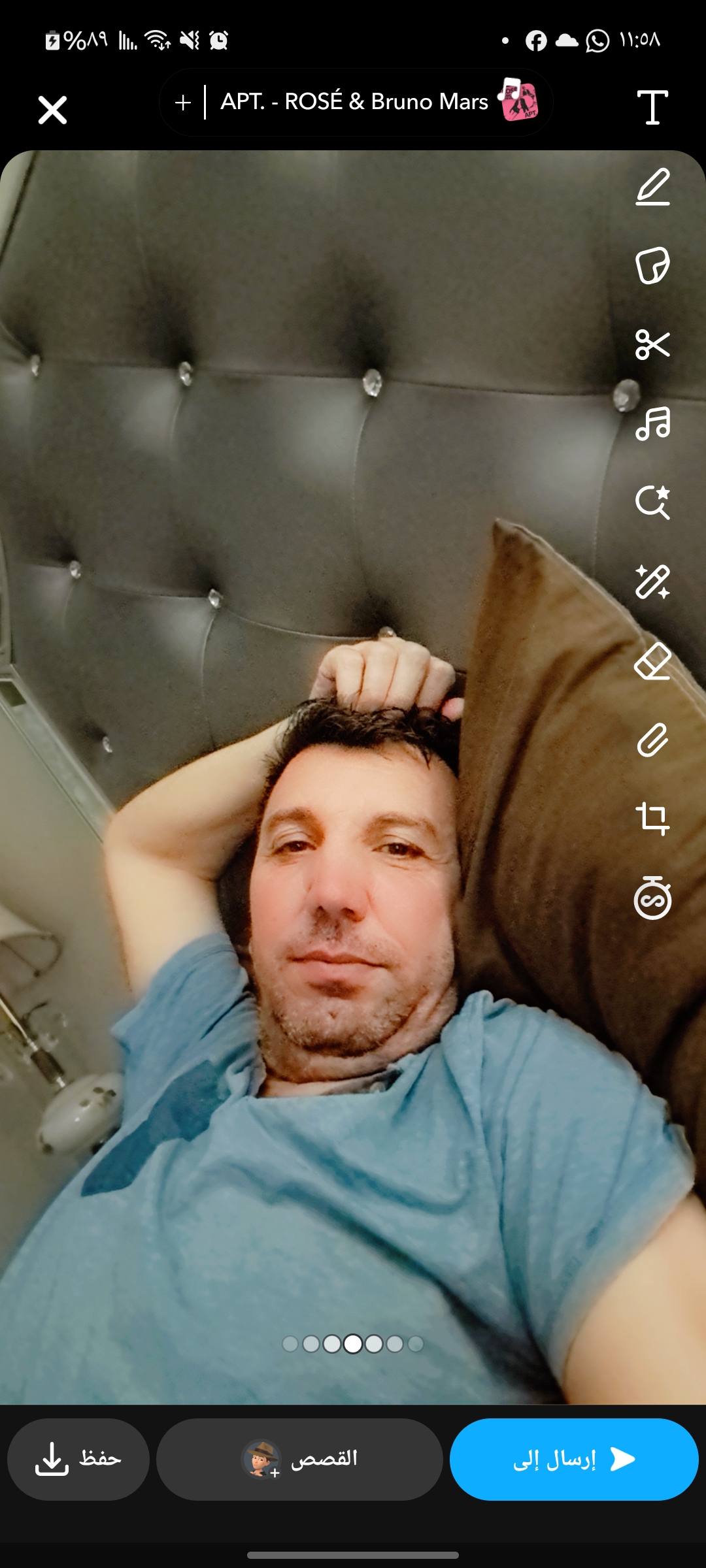The width and height of the screenshot is (706, 1568).
Task: Post the snap to القصص stories
Action: tap(299, 1459)
